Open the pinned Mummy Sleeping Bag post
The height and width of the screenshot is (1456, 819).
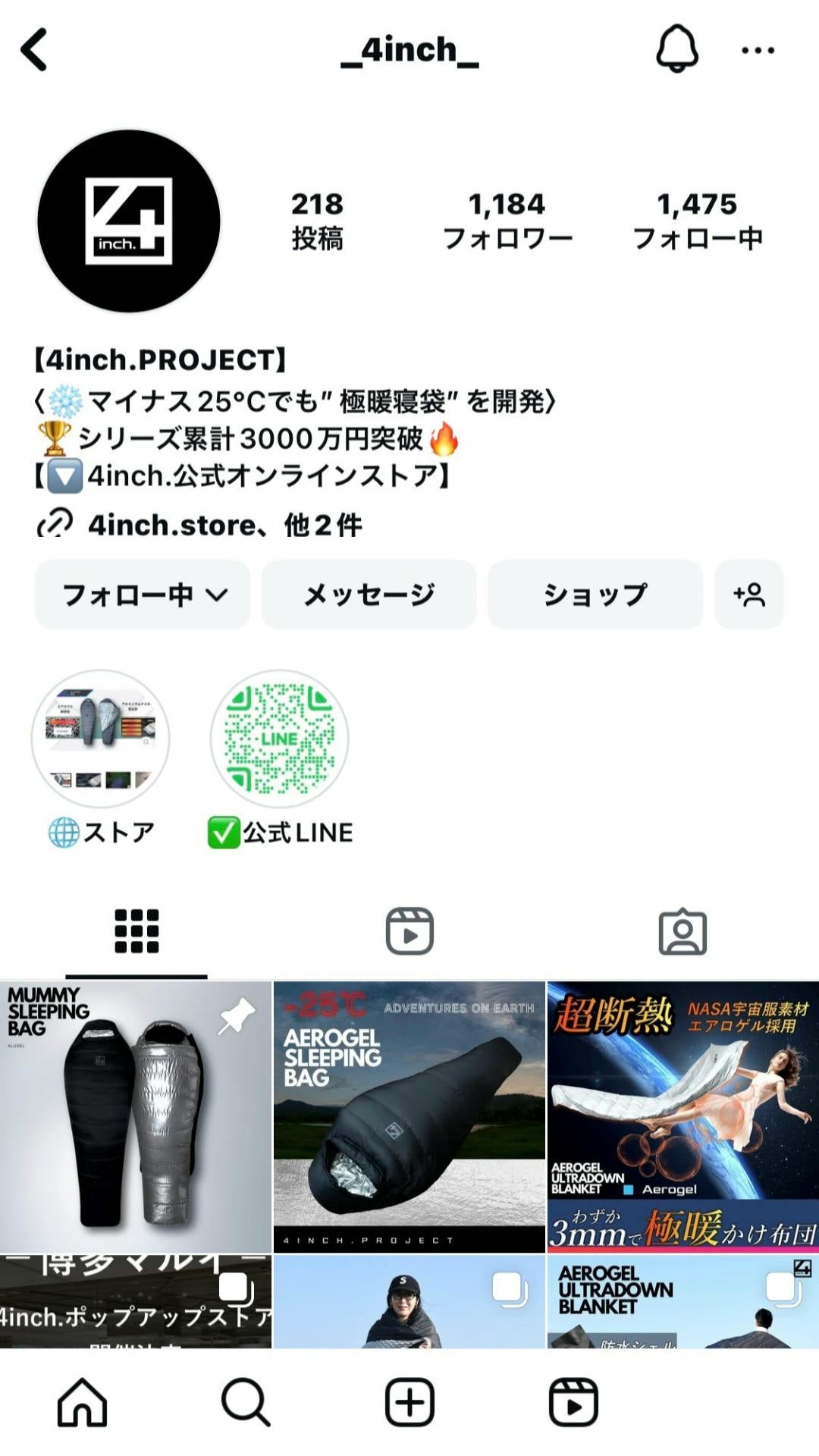tap(136, 1116)
